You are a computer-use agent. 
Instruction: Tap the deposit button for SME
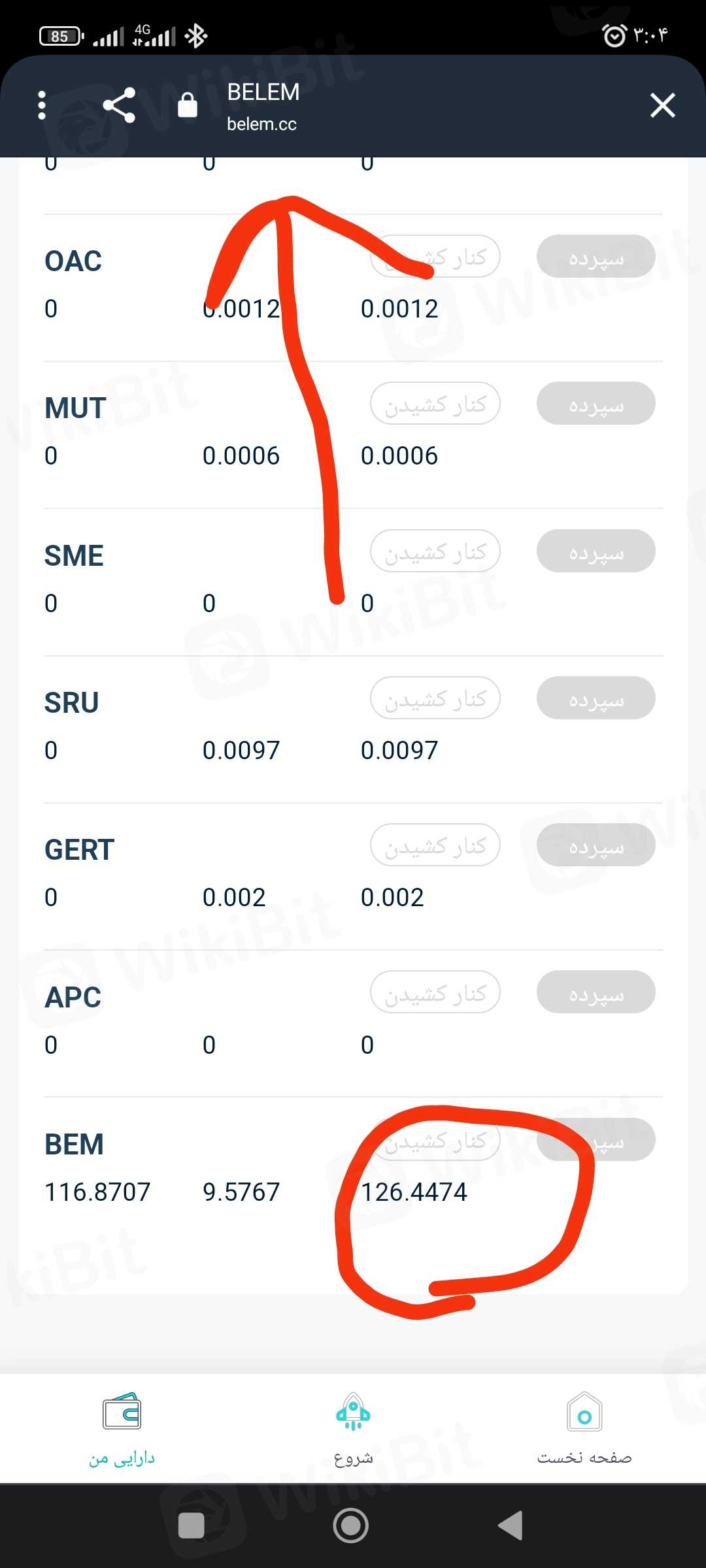[x=596, y=551]
